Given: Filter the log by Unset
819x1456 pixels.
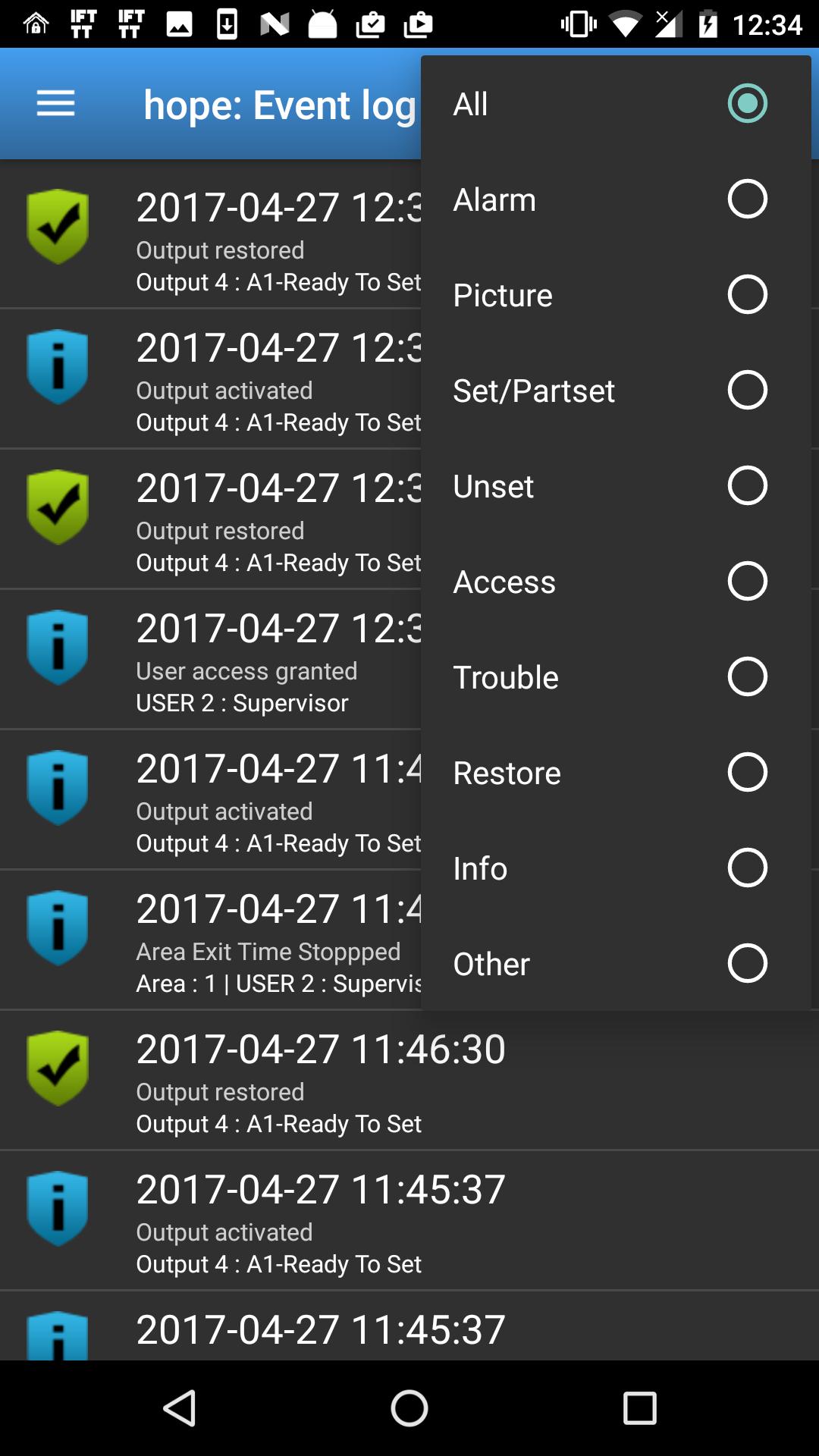Looking at the screenshot, I should tap(614, 486).
